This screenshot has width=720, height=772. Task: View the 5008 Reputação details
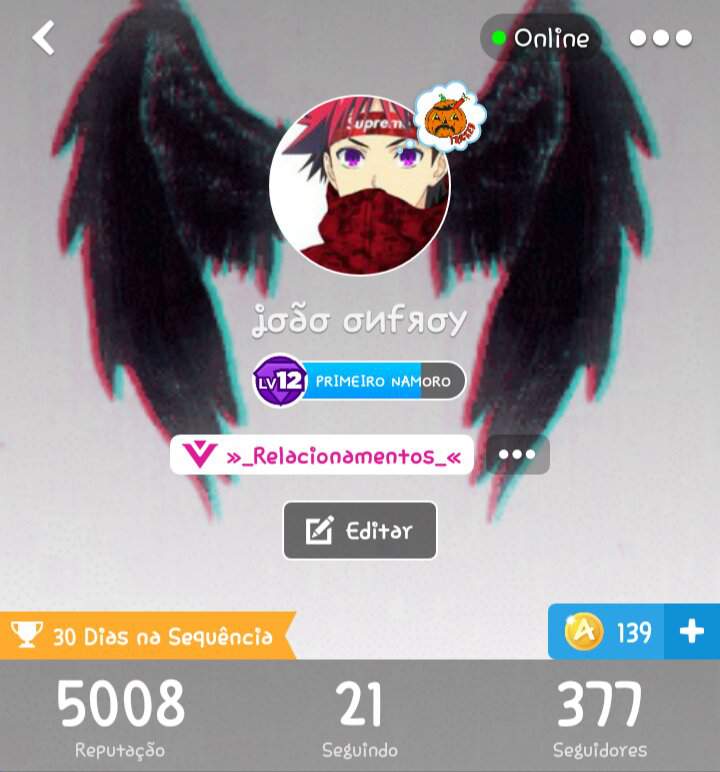(x=120, y=717)
